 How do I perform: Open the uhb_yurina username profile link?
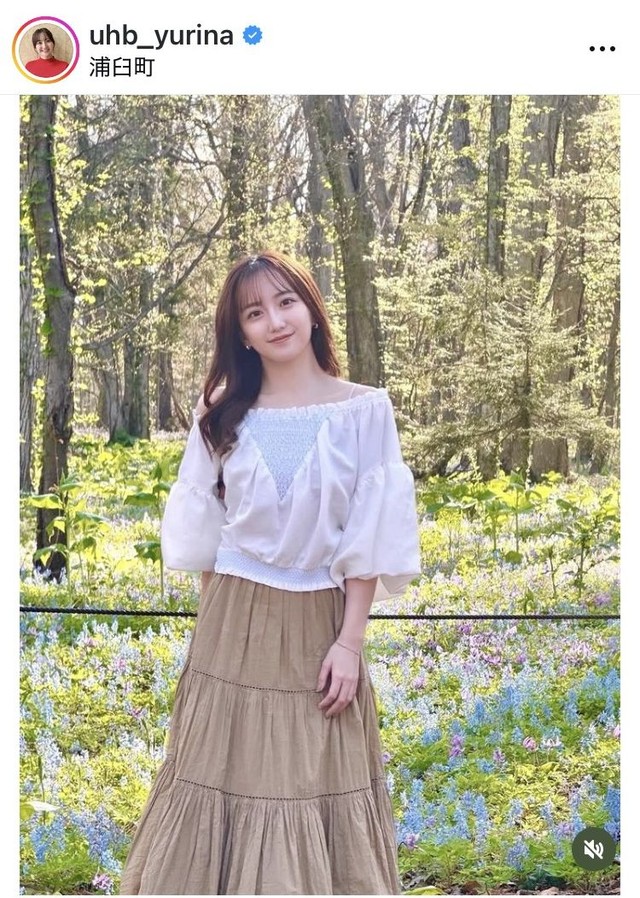click(x=161, y=36)
